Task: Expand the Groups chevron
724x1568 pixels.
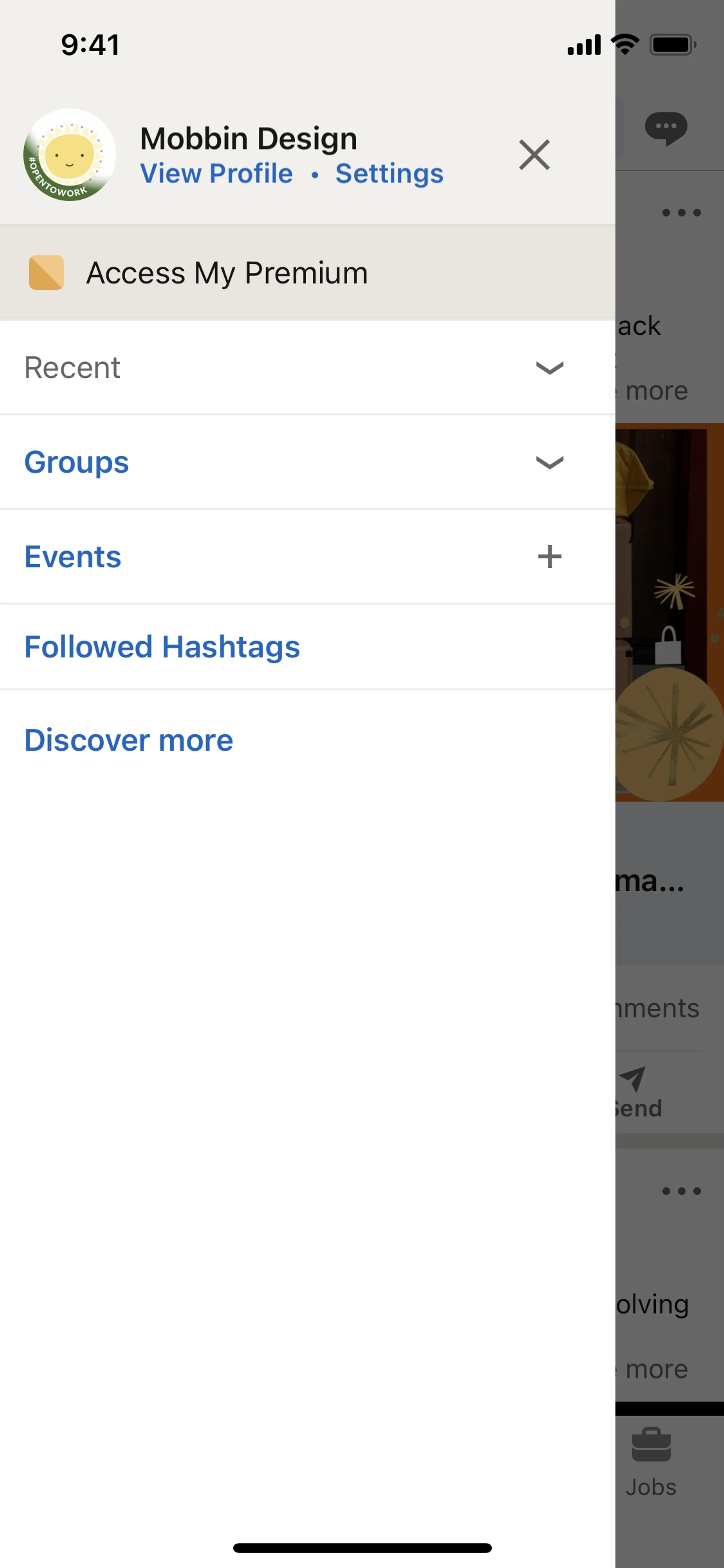Action: (549, 462)
